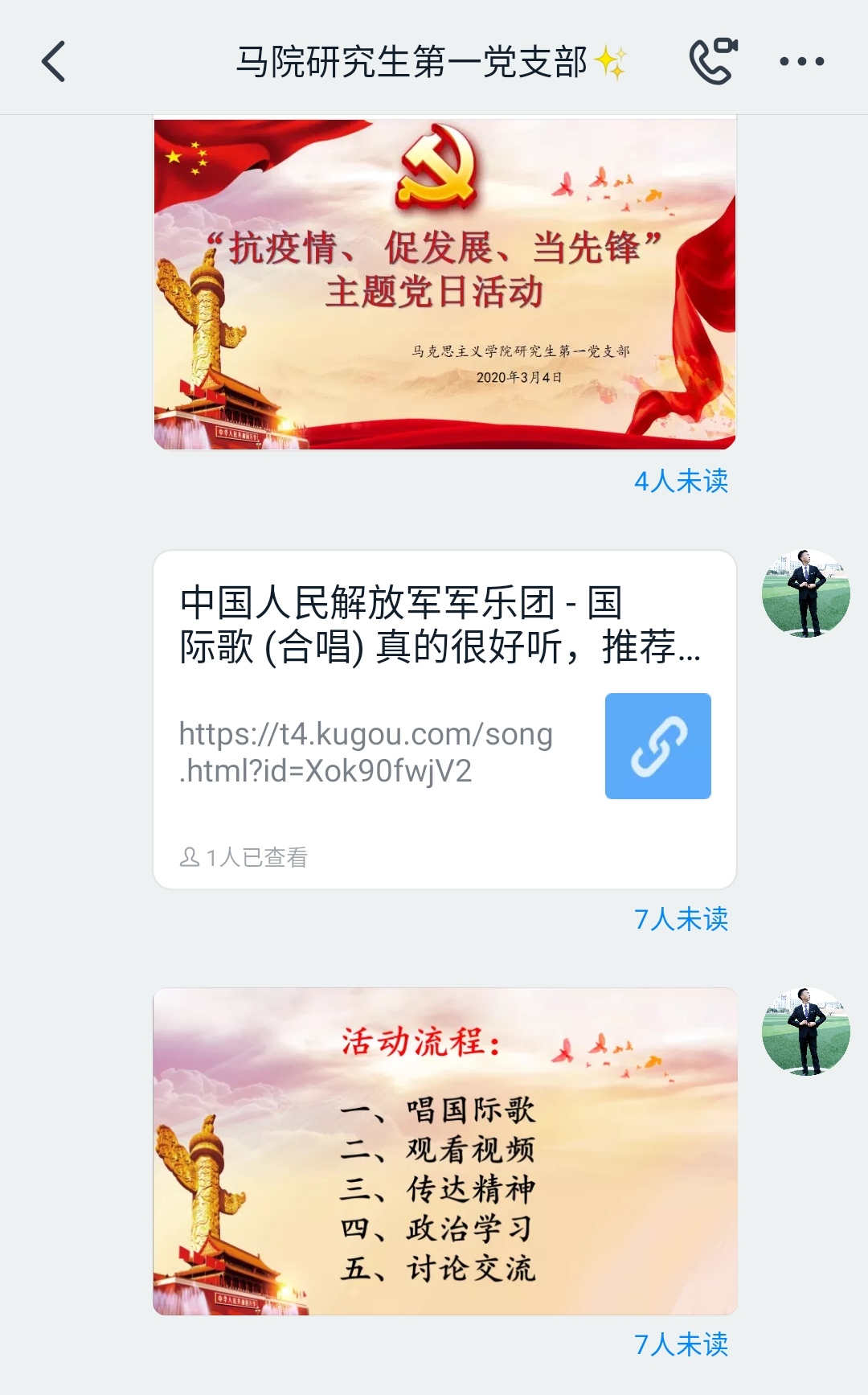Check 7人未读 under the song link
Viewport: 868px width, 1395px height.
coord(681,919)
